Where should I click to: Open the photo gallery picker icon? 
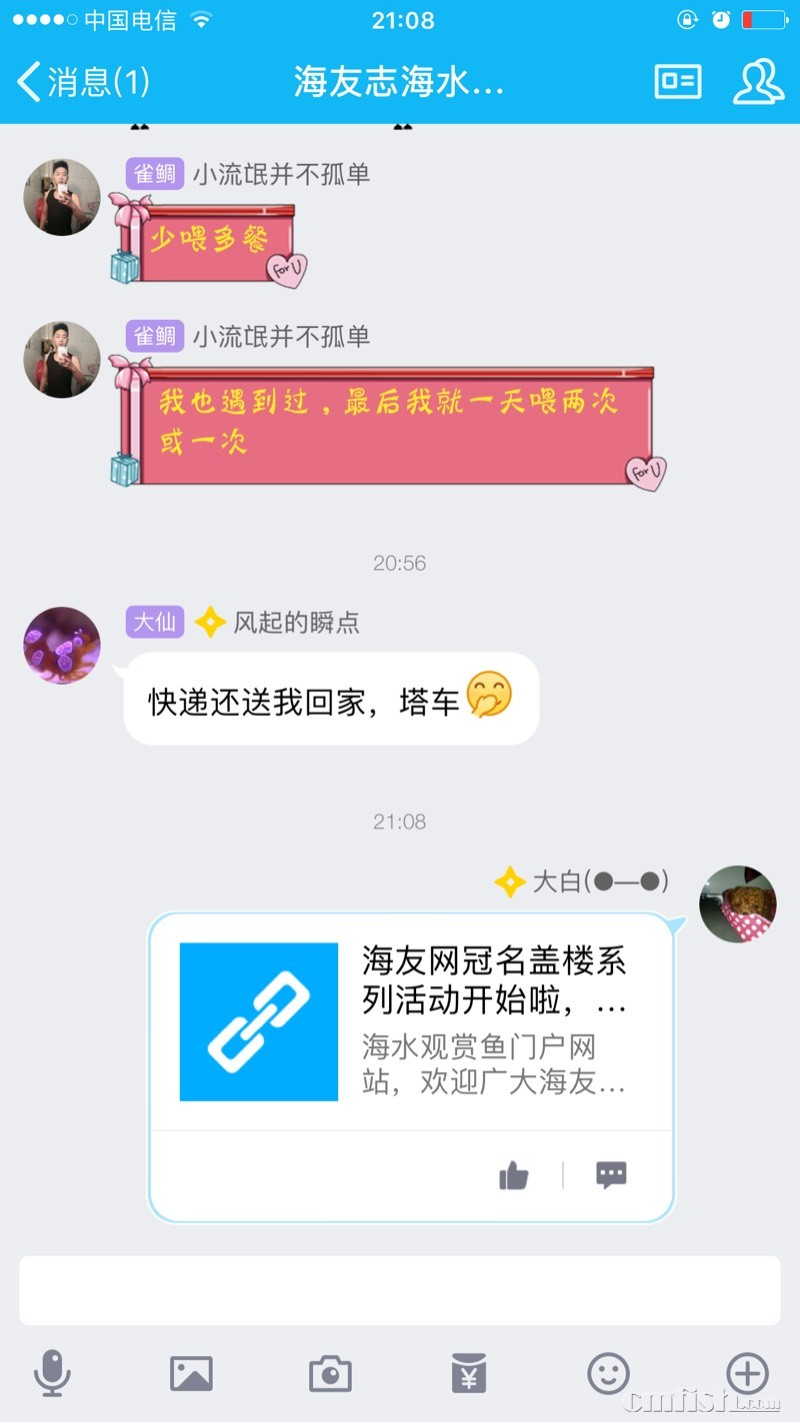(191, 1373)
